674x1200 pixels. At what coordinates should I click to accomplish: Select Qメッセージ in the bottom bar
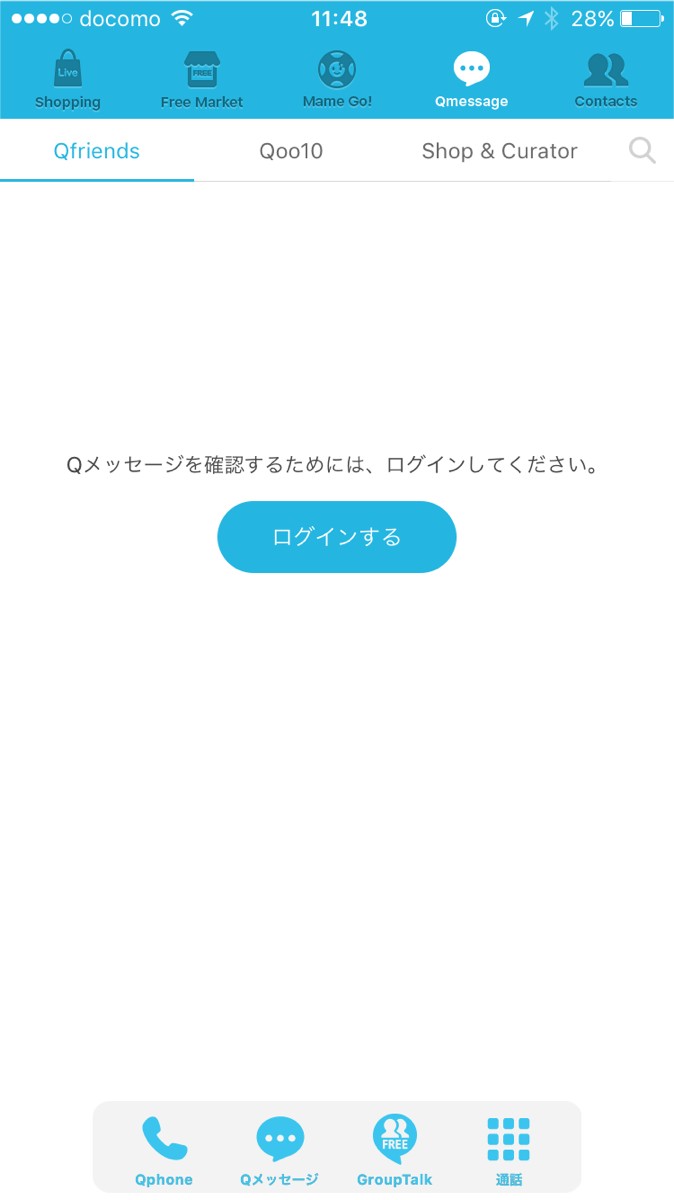coord(279,1151)
